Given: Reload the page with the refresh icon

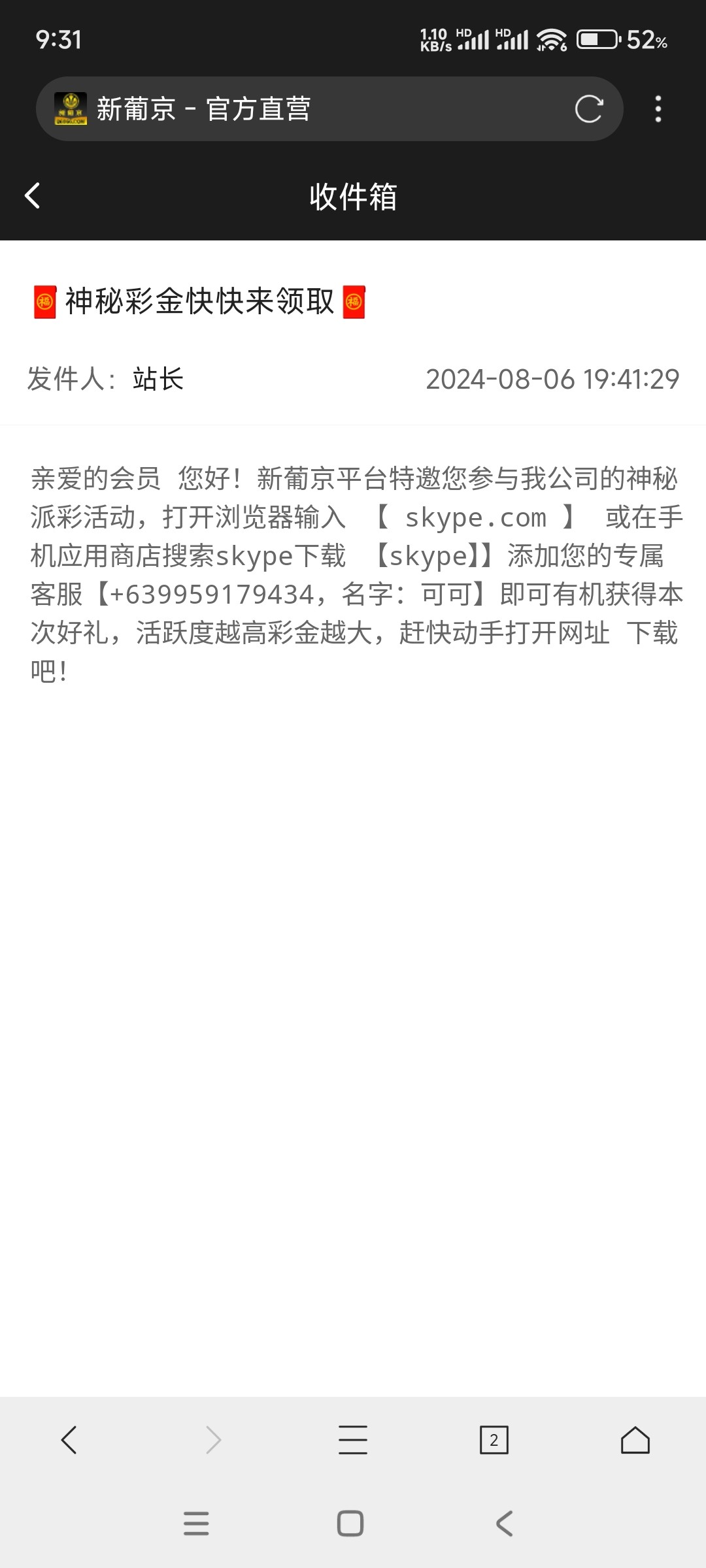Looking at the screenshot, I should [x=588, y=109].
